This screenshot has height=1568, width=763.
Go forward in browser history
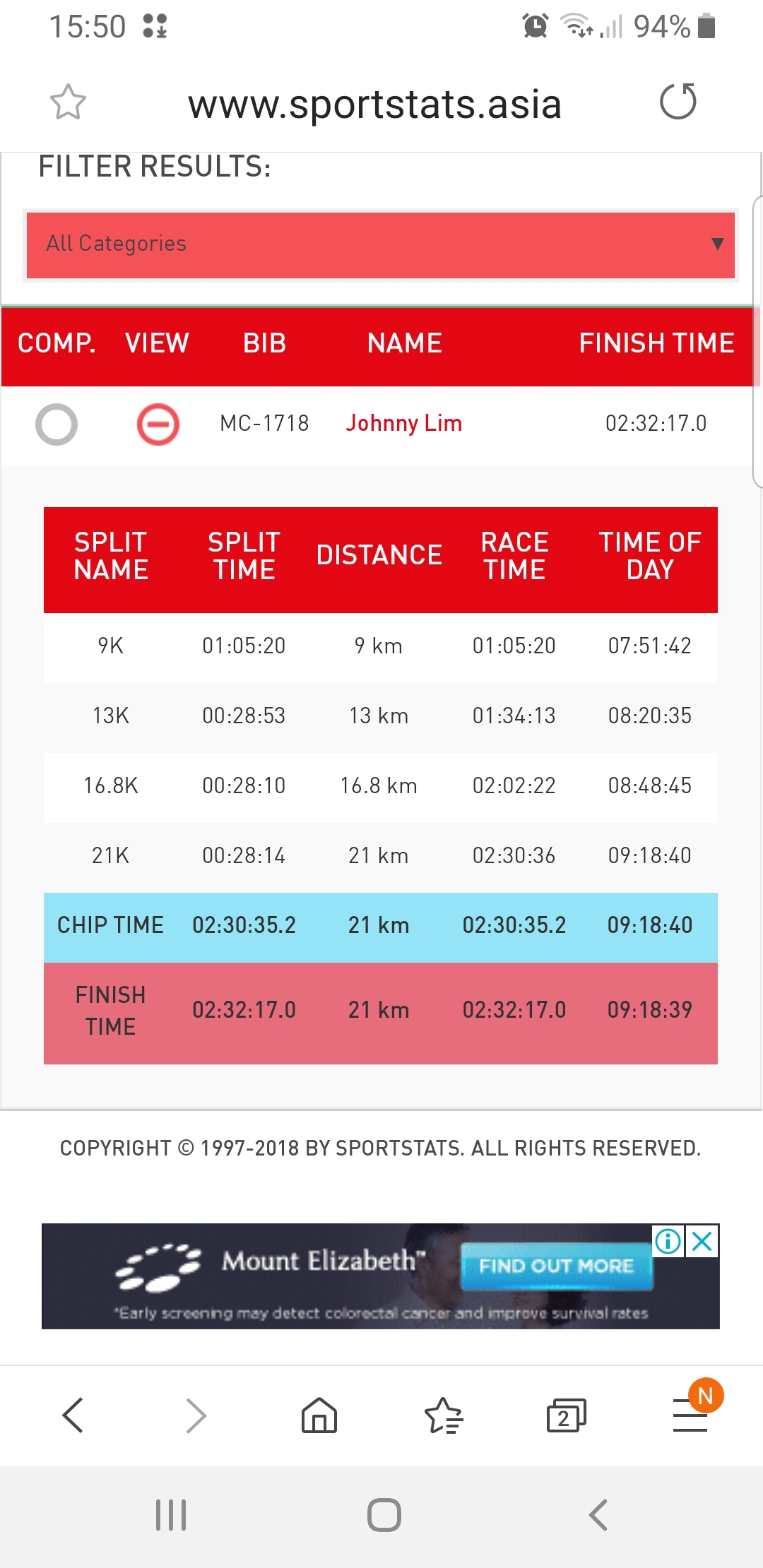click(x=196, y=1415)
